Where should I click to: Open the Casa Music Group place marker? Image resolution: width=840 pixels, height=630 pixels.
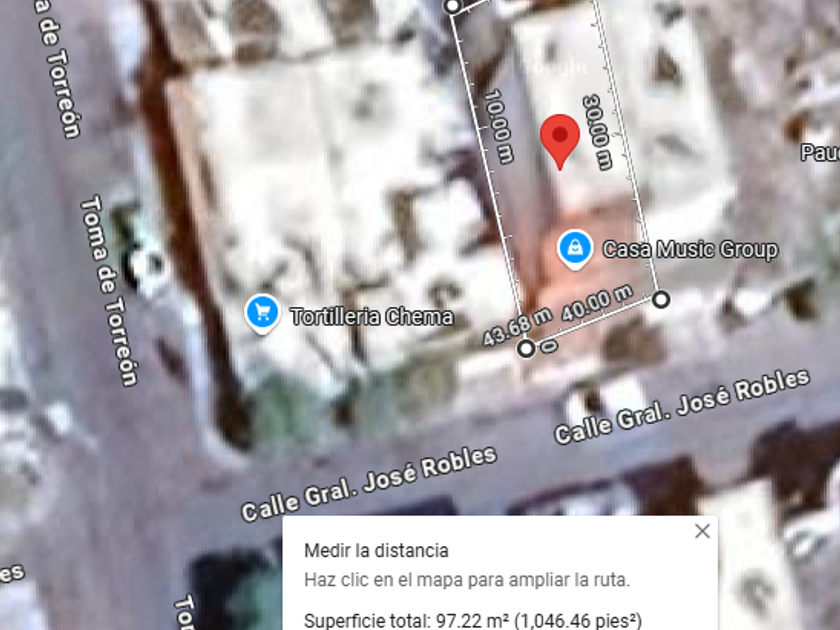pos(575,249)
